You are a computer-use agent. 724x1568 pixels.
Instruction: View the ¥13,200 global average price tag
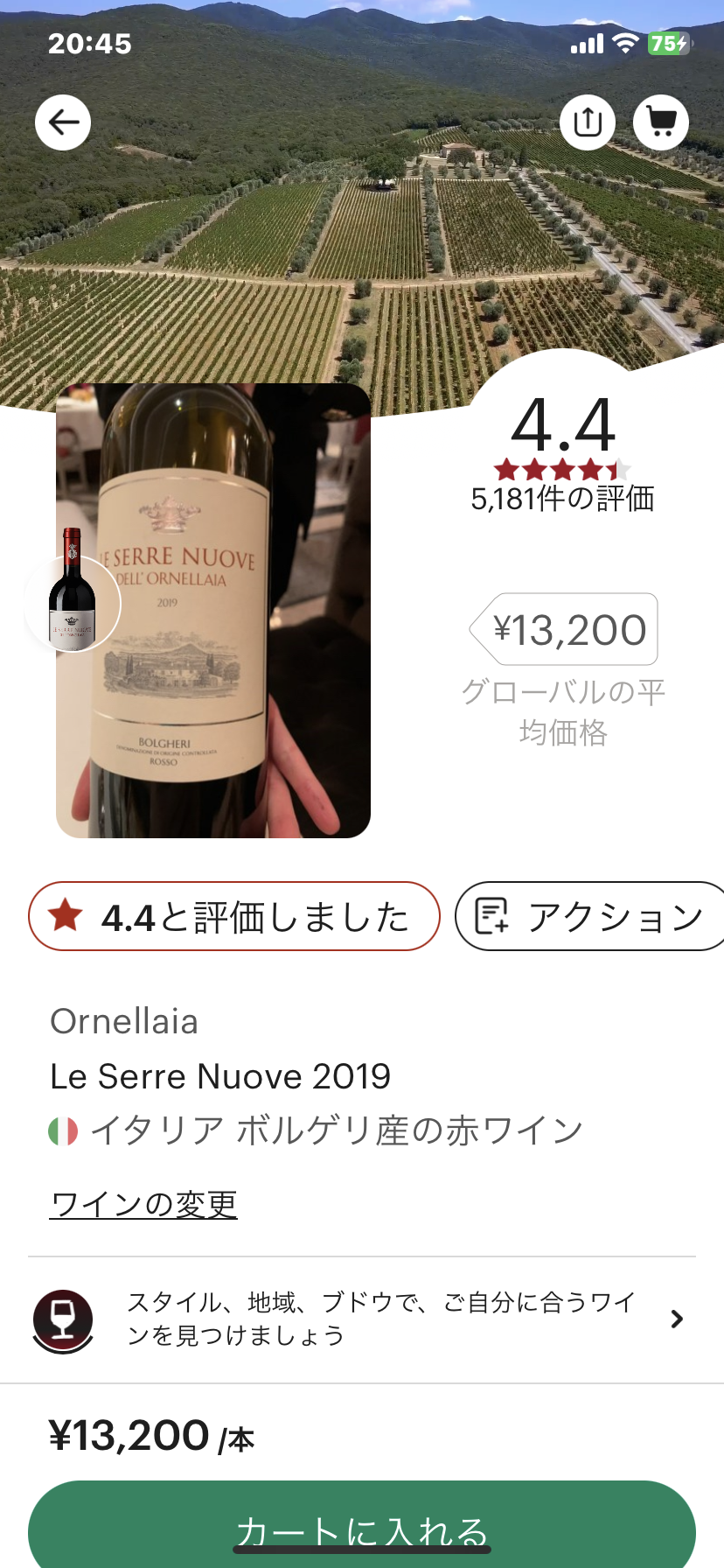point(565,630)
